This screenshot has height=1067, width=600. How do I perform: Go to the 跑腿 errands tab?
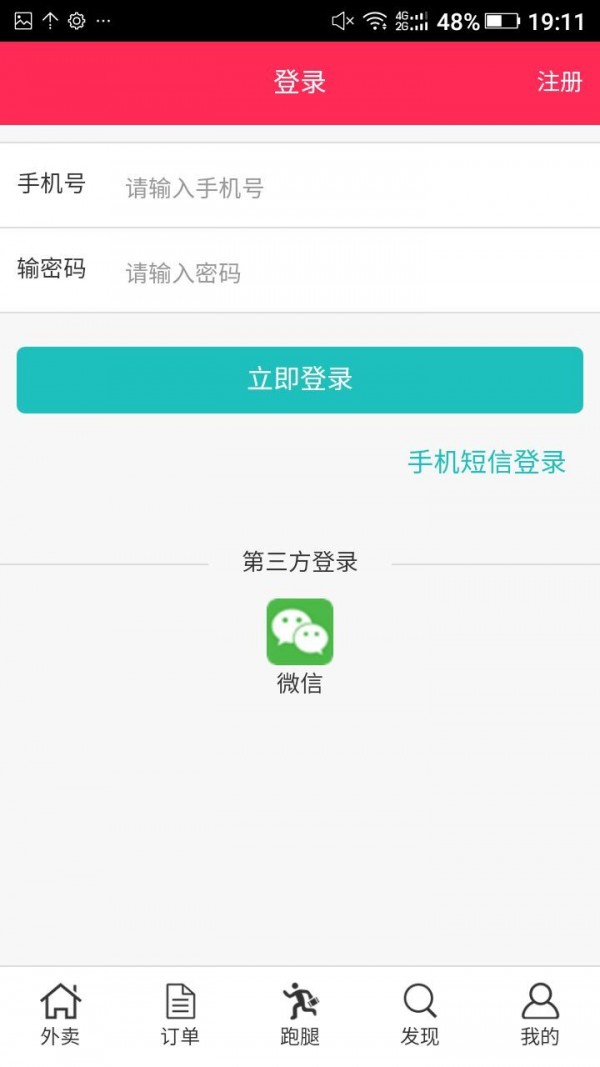pos(300,1014)
